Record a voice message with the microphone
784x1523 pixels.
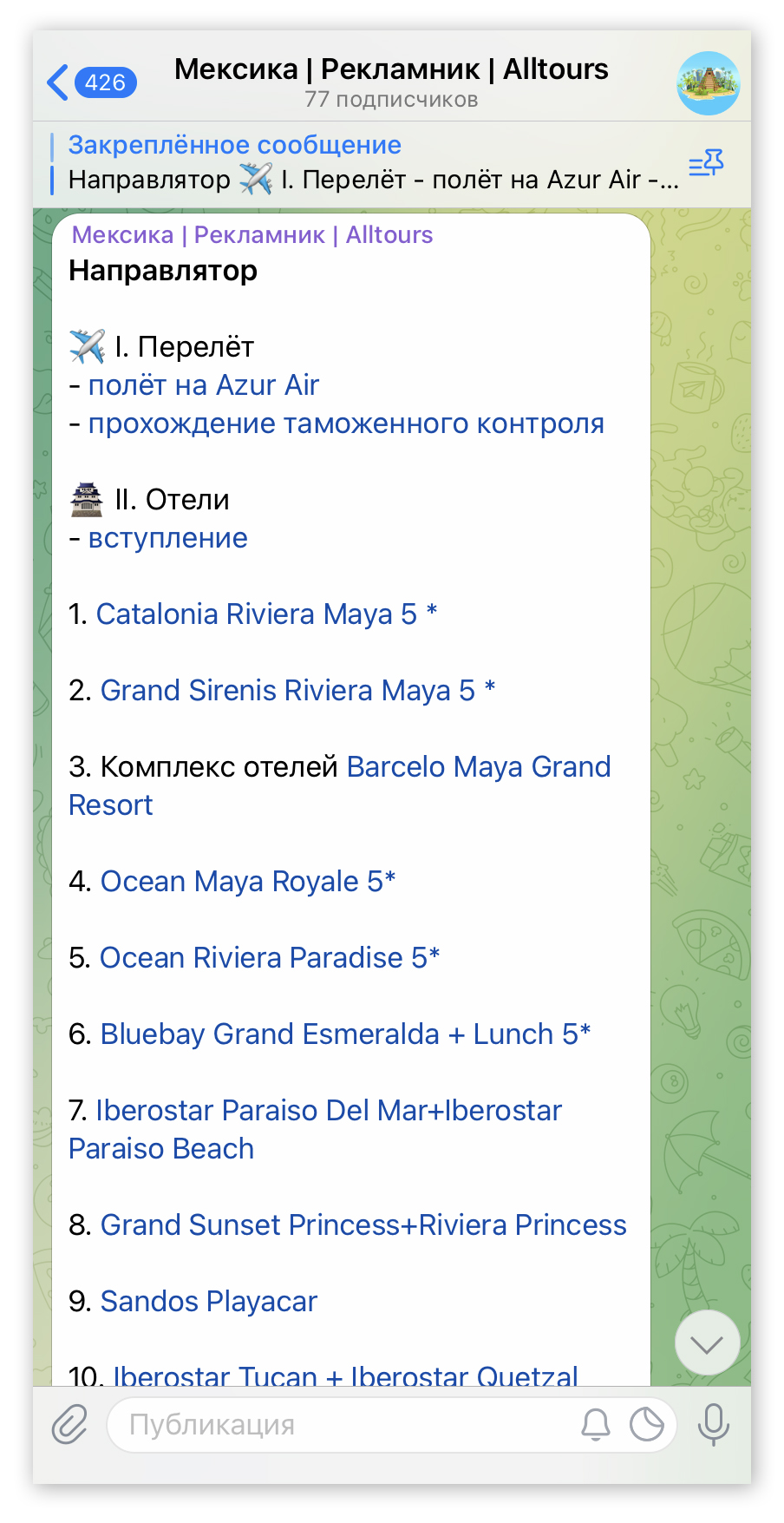[713, 1425]
